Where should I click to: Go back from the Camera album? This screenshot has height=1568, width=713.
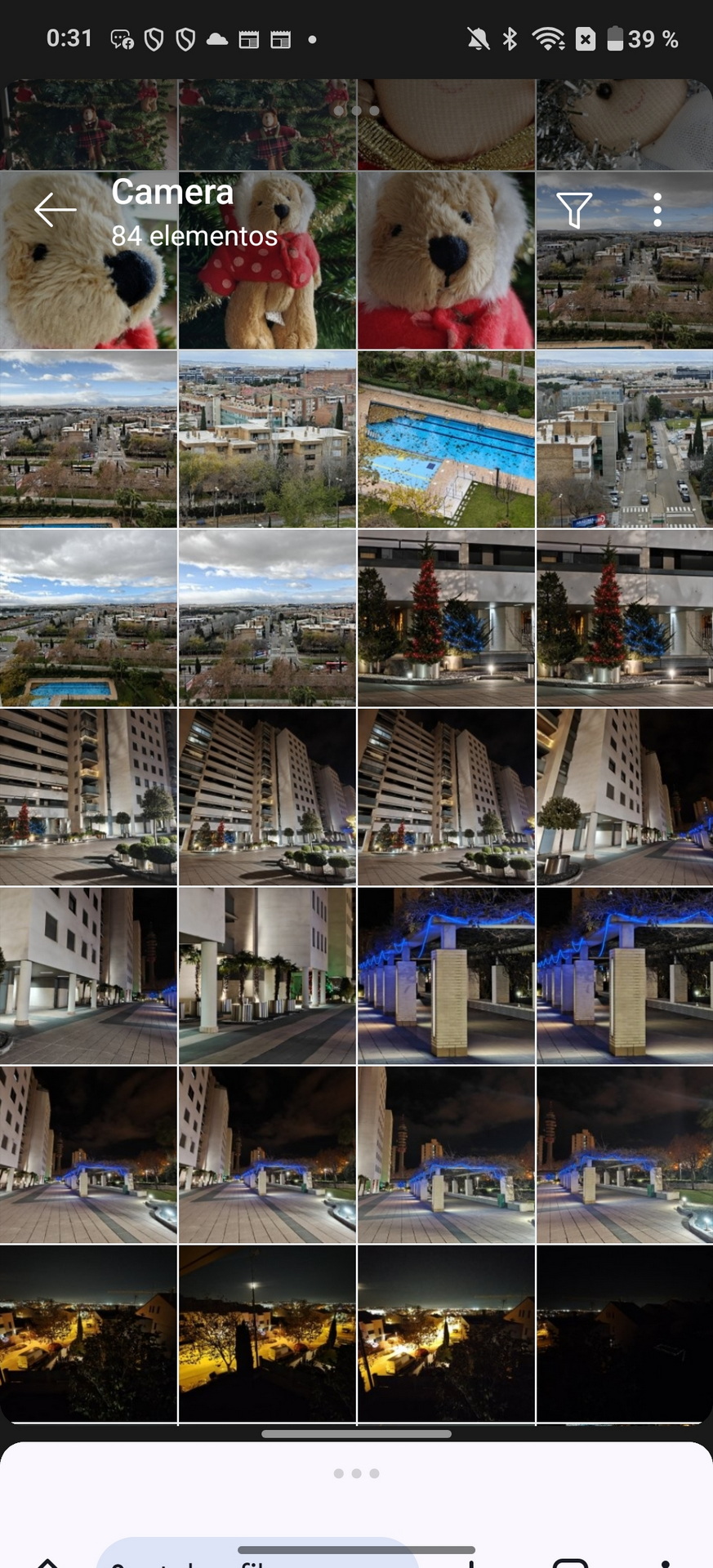click(x=55, y=210)
